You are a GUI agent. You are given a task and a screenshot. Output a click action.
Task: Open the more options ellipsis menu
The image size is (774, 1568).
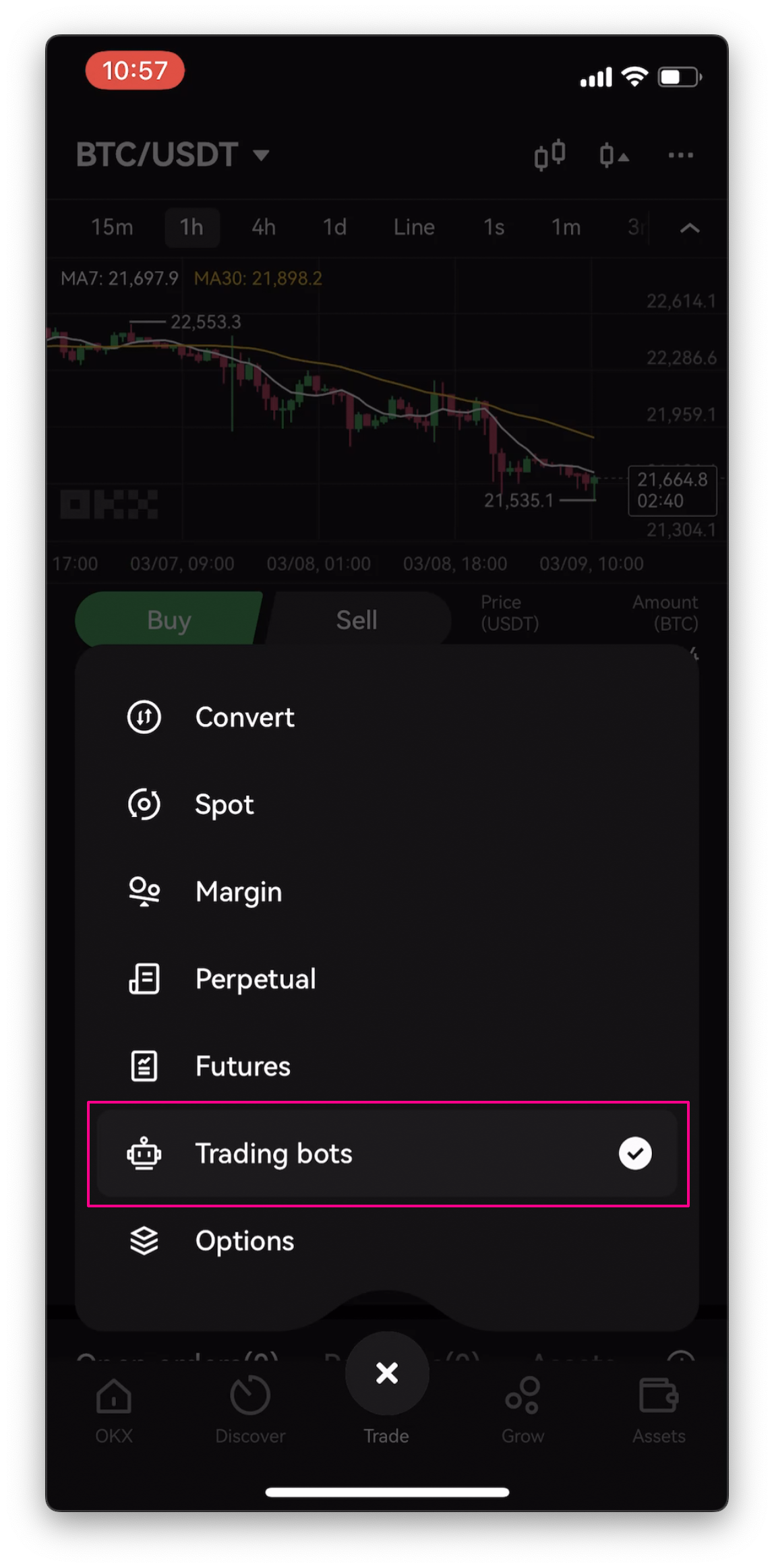point(680,155)
